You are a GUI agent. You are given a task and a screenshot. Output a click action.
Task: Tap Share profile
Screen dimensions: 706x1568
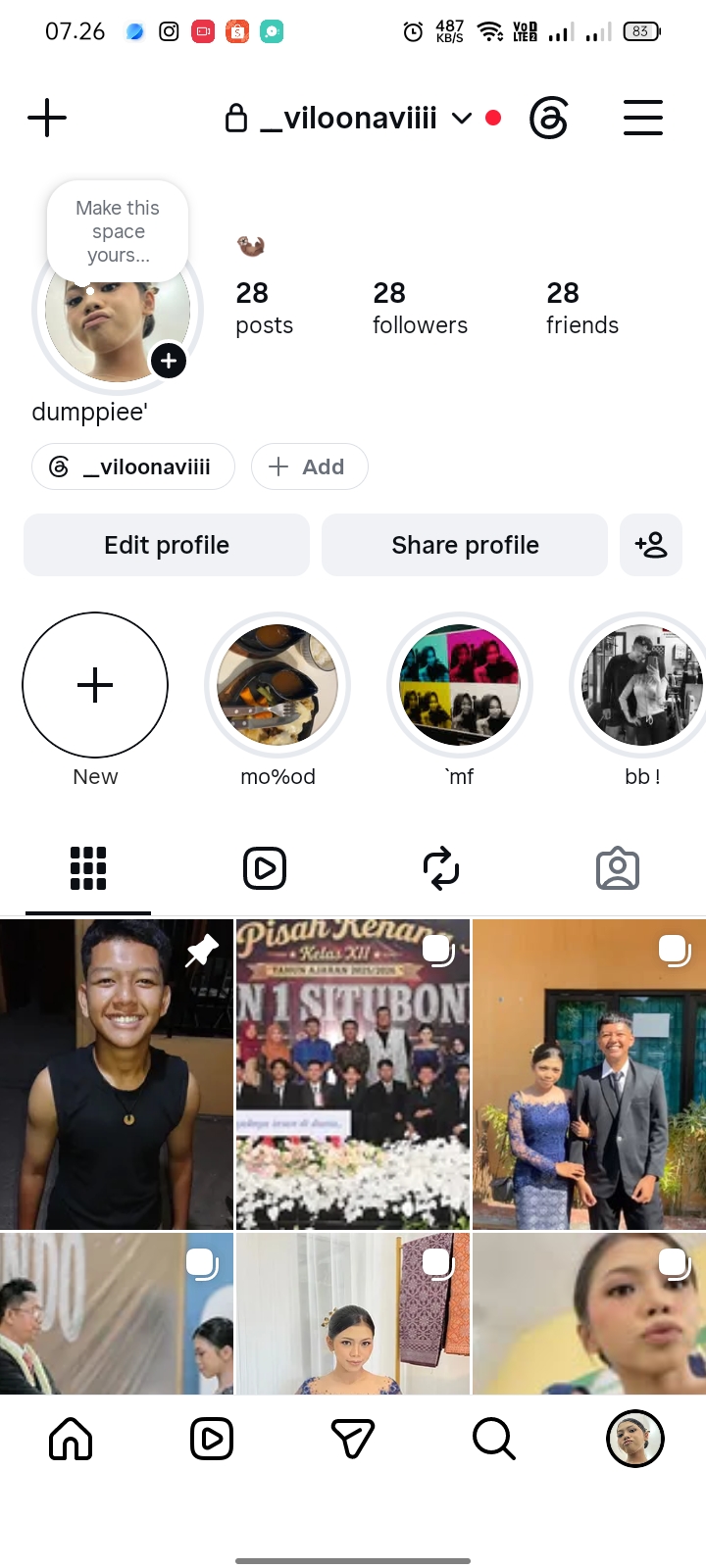coord(465,545)
